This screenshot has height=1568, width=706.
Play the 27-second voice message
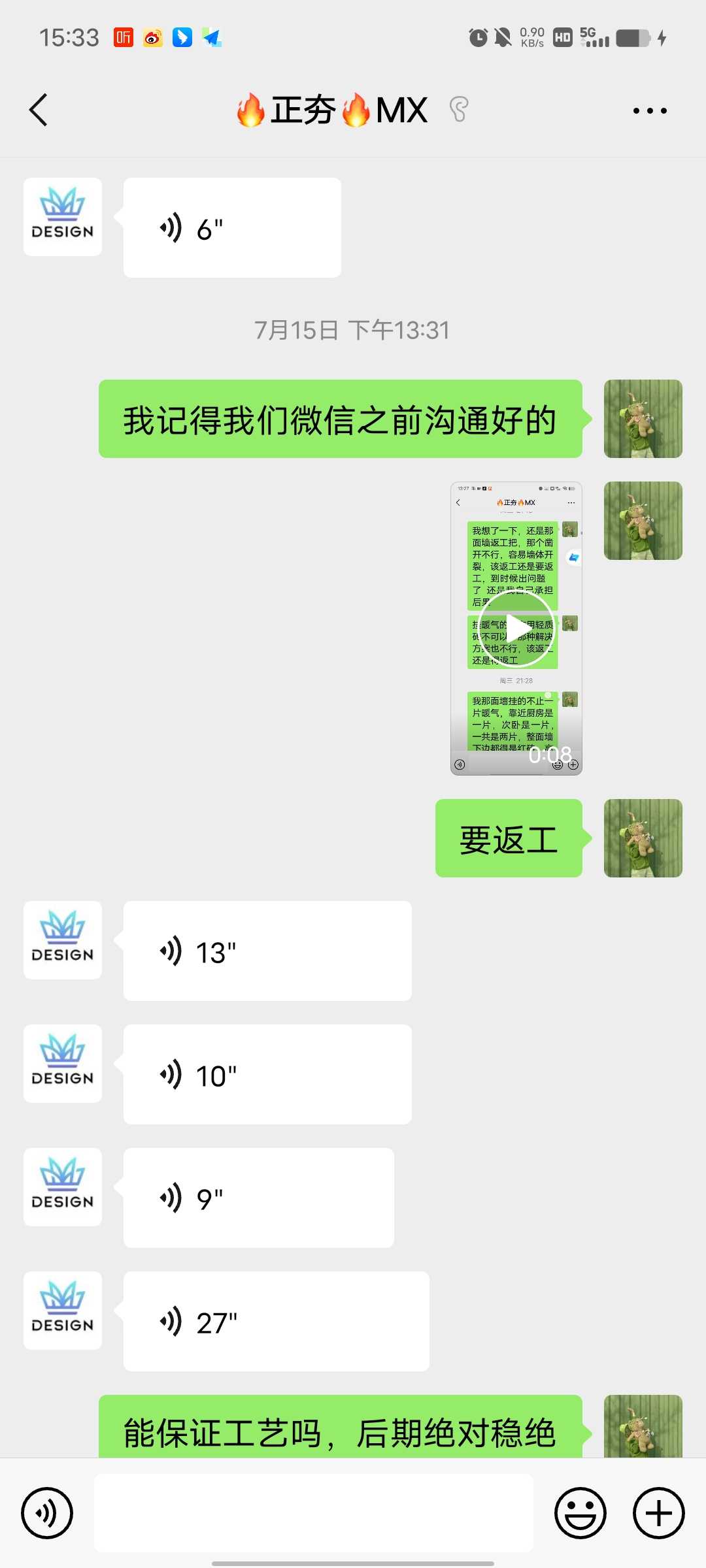tap(276, 1322)
